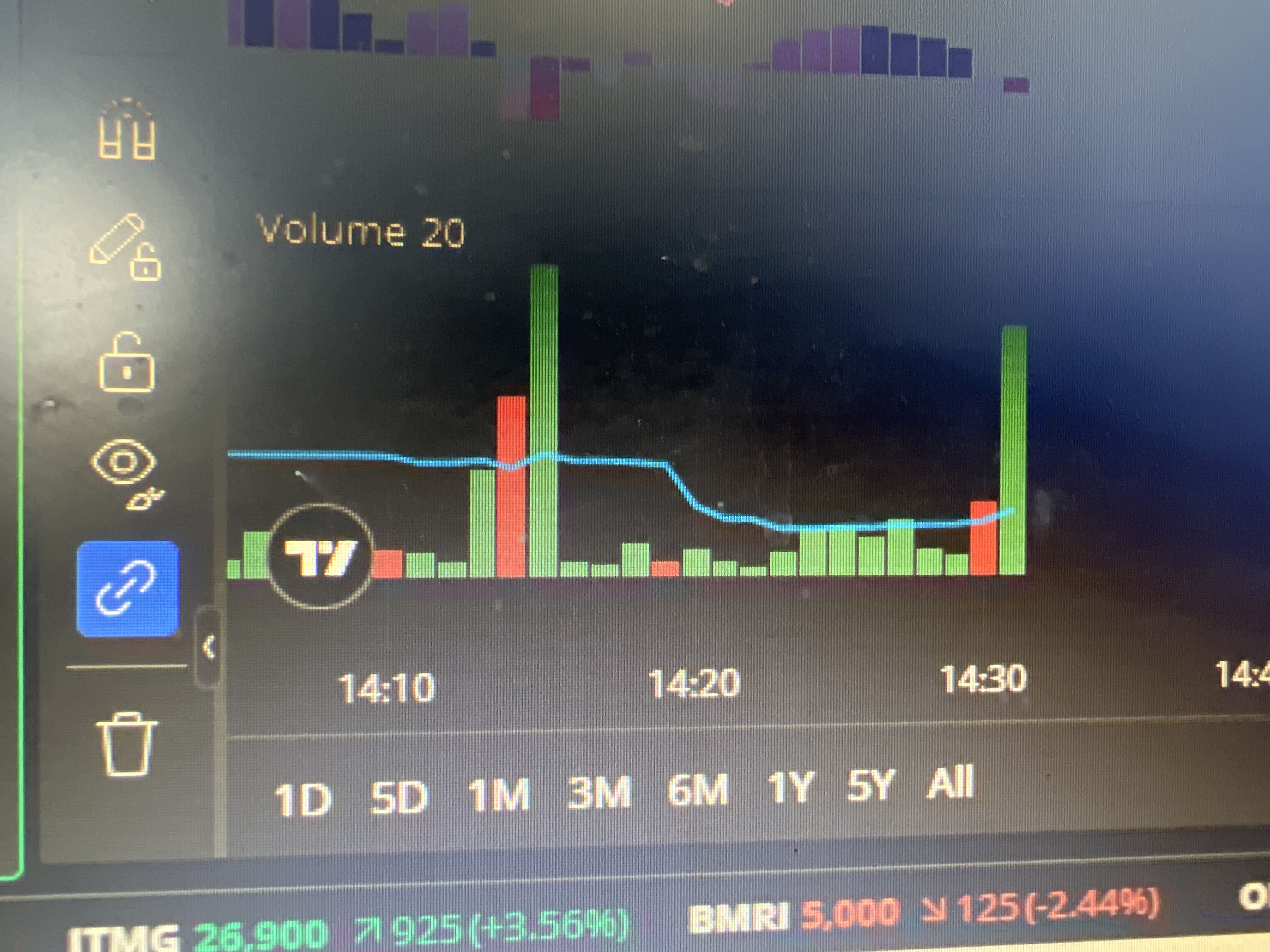Select the 1Y time range
This screenshot has width=1270, height=952.
click(x=791, y=787)
